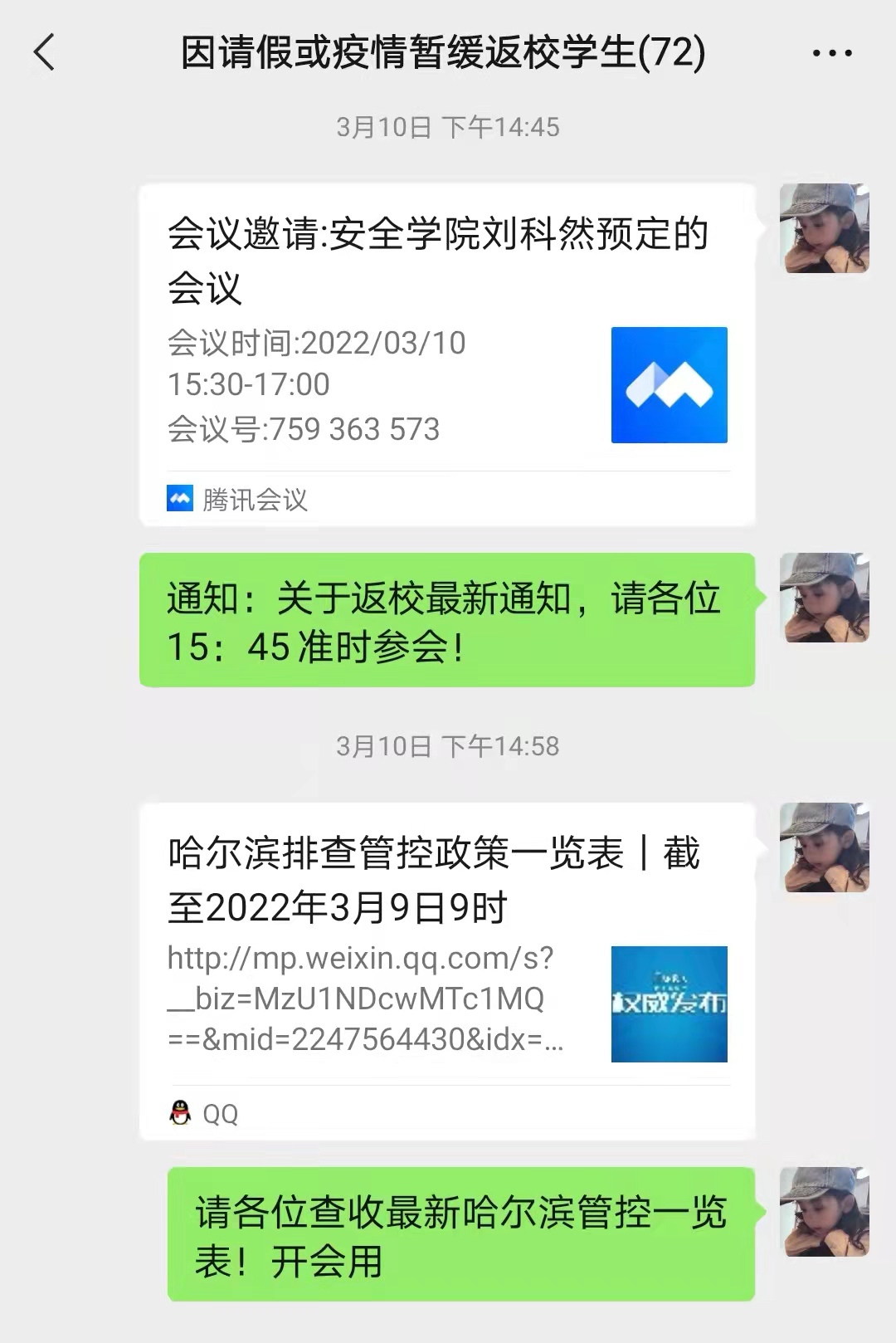Tap the sender avatar beside the meeting invitation

click(x=824, y=228)
